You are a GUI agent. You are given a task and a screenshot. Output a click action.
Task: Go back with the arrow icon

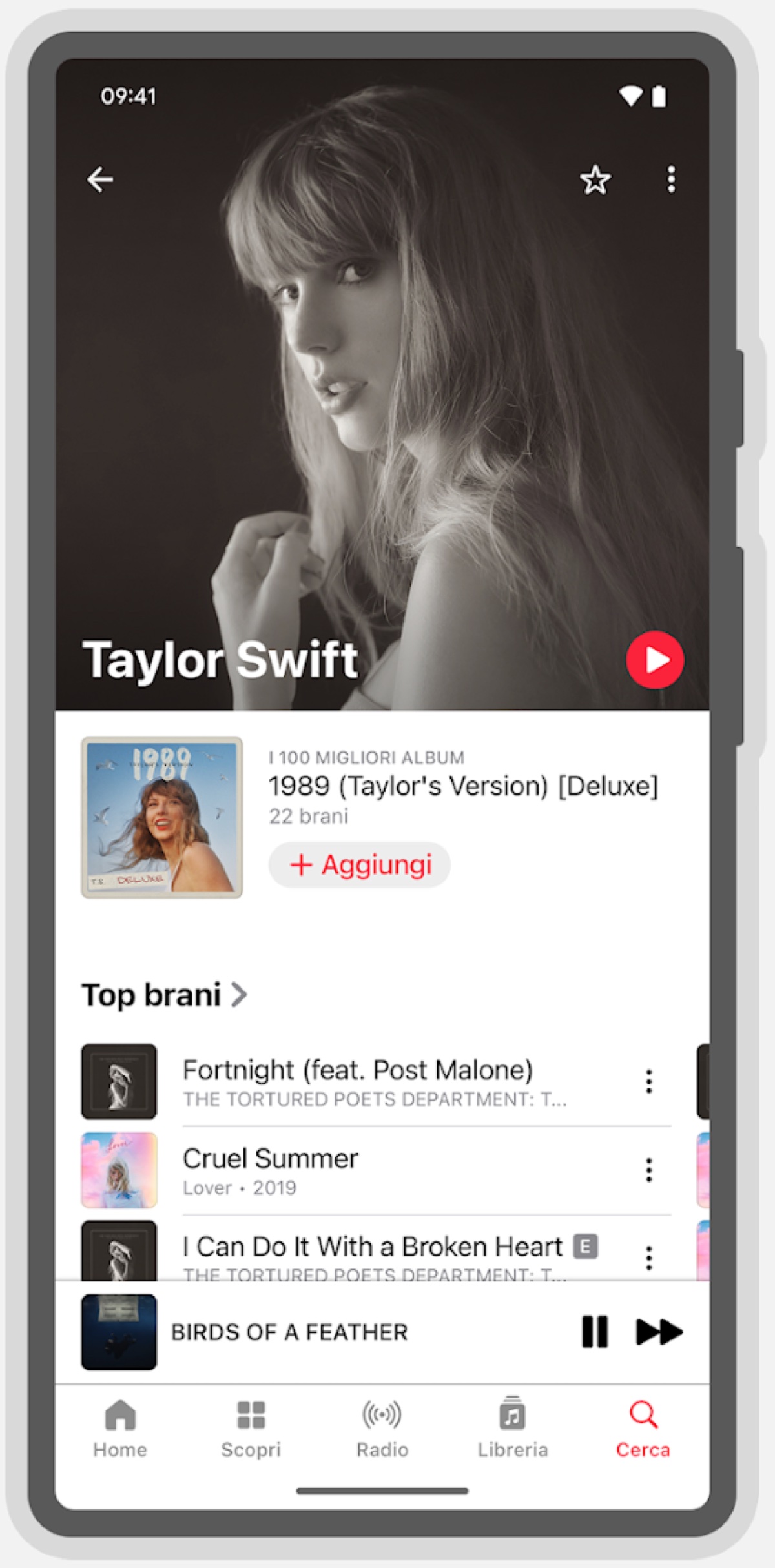click(x=100, y=179)
